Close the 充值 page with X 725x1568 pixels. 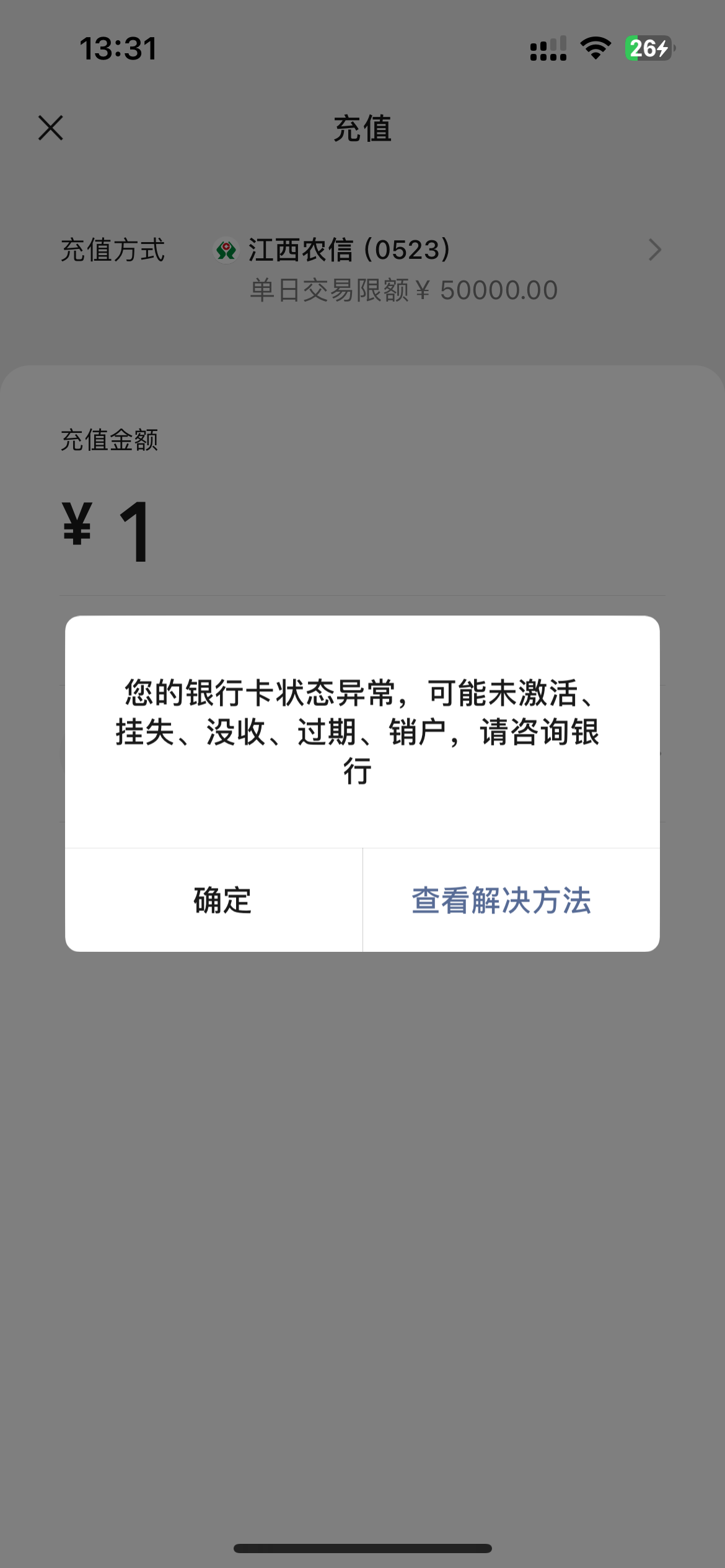pyautogui.click(x=51, y=128)
